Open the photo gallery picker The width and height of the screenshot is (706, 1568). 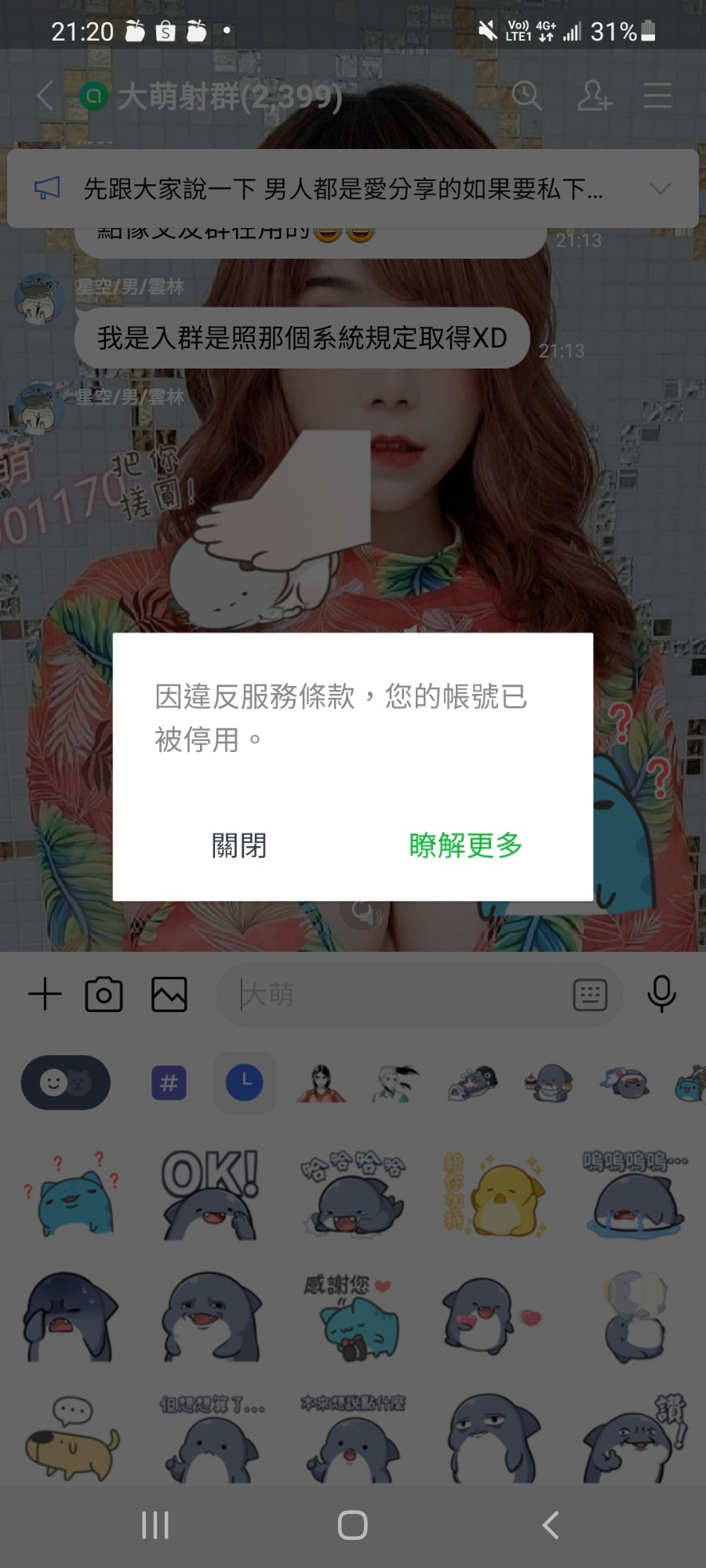coord(169,994)
